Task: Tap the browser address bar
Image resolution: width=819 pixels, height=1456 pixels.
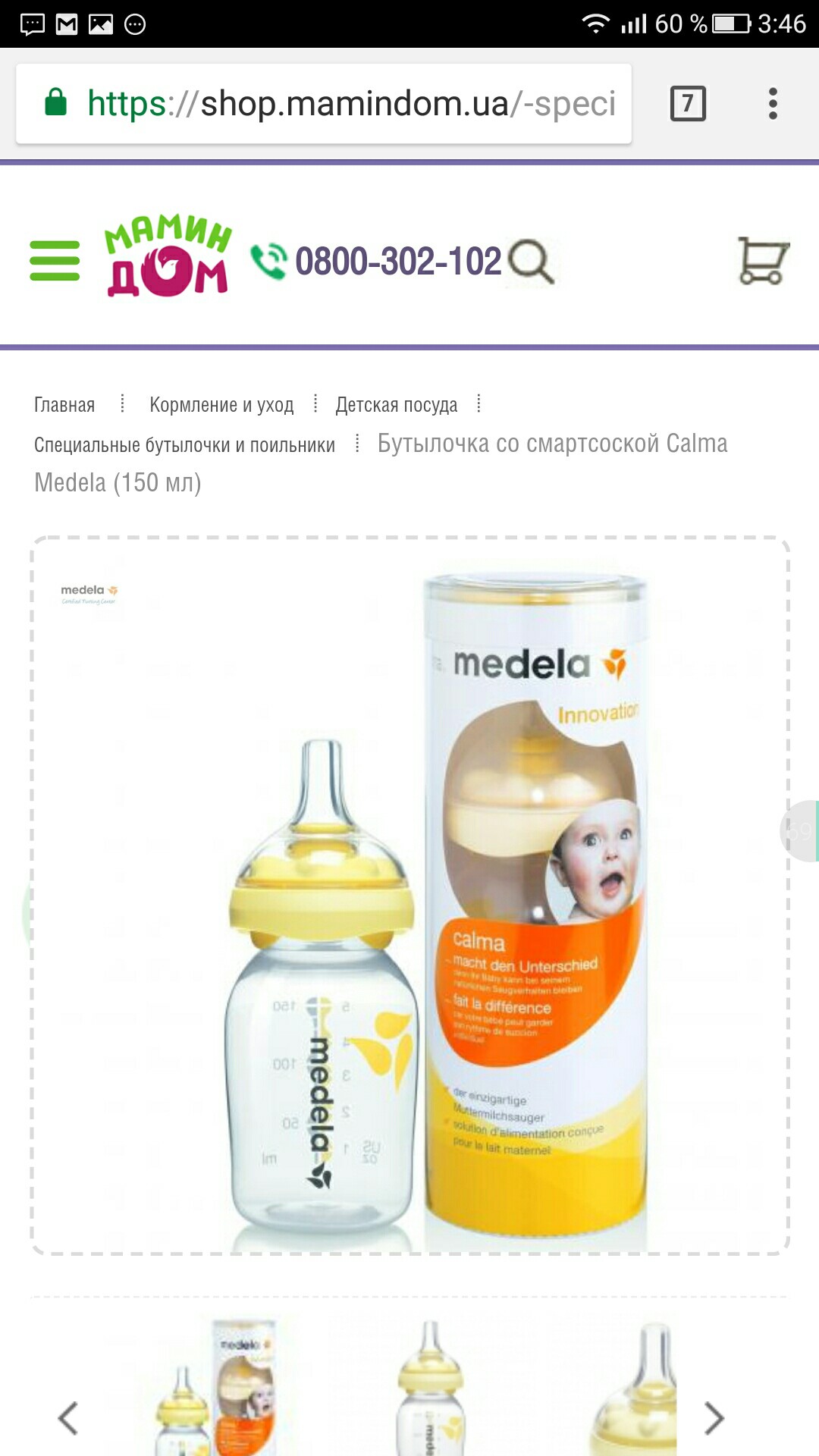Action: point(324,103)
